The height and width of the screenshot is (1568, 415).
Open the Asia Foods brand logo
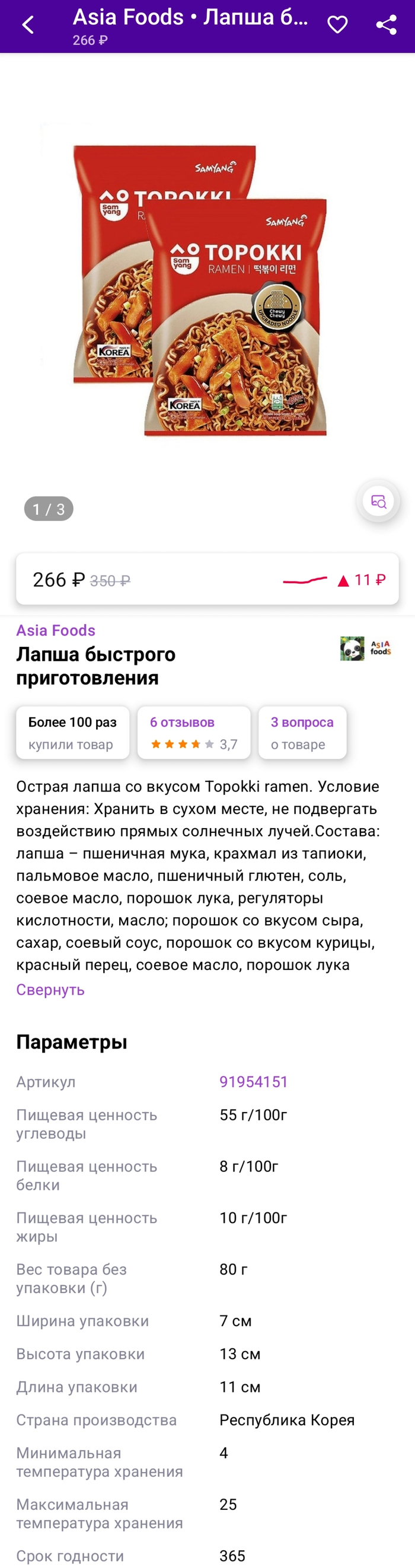tap(366, 649)
